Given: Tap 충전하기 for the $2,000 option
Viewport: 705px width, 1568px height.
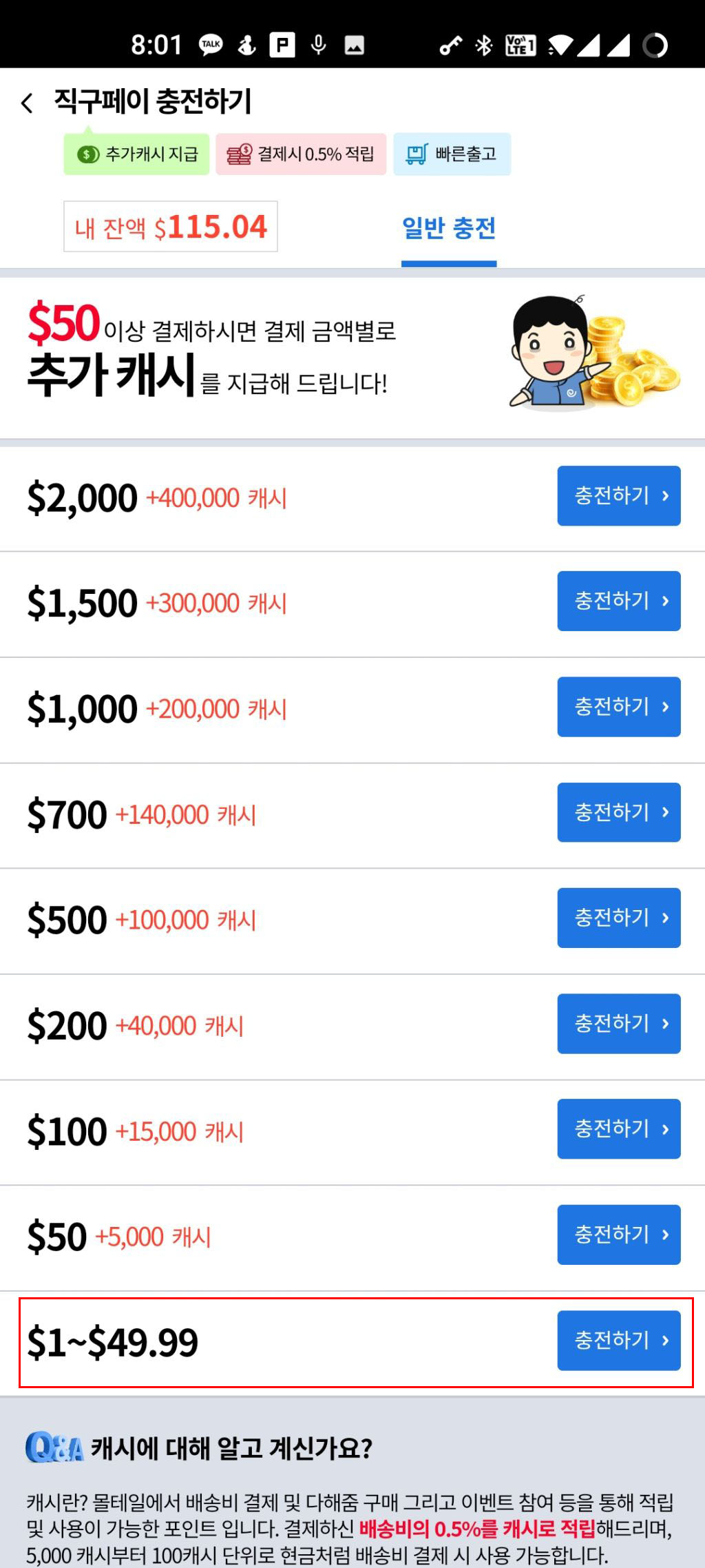Looking at the screenshot, I should 618,496.
